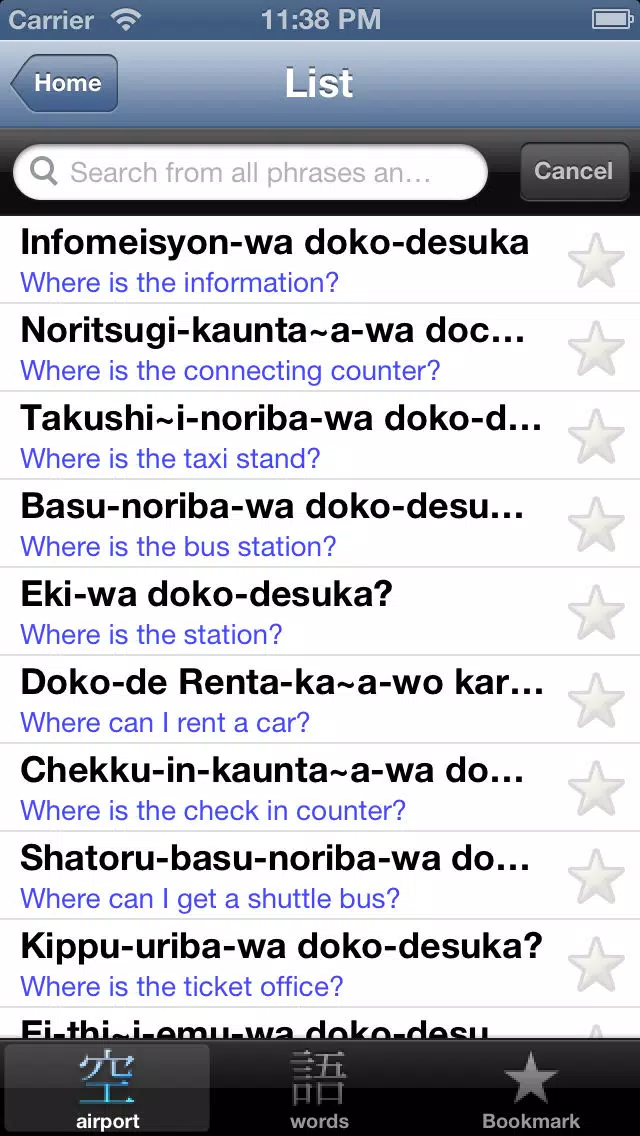Star the 'Where is the bus station?' phrase
Image resolution: width=640 pixels, height=1136 pixels.
[x=596, y=525]
